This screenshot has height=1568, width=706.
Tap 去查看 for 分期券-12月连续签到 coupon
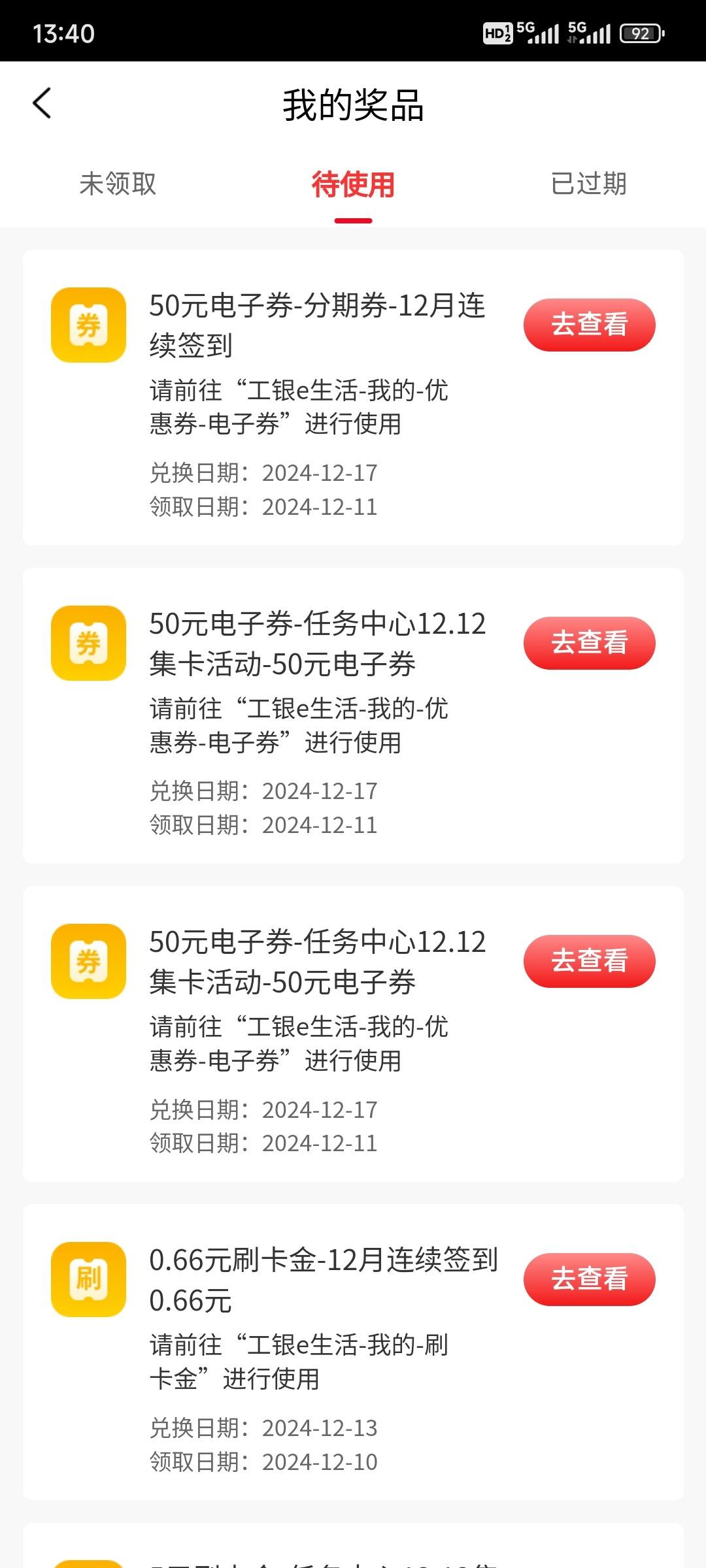[x=589, y=325]
